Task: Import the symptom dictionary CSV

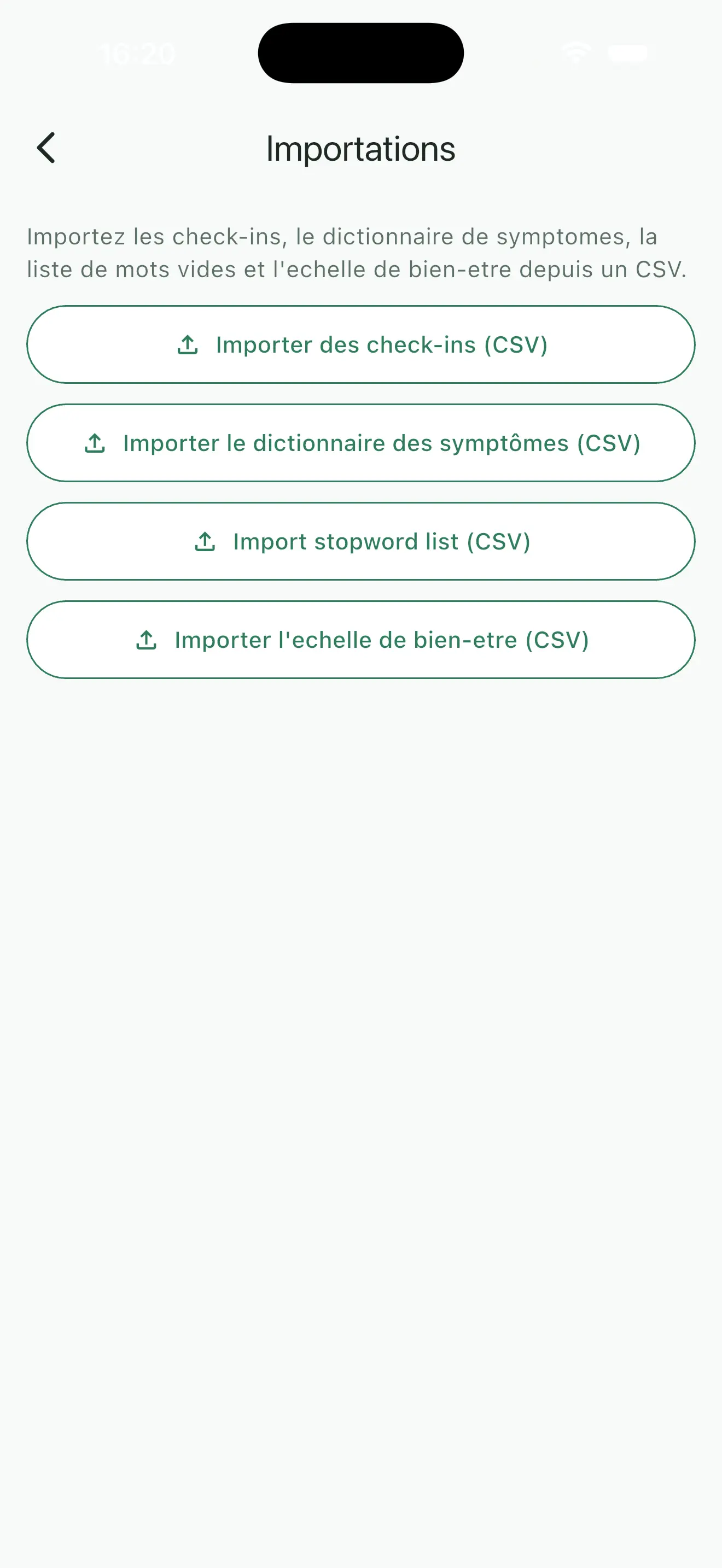Action: (361, 443)
